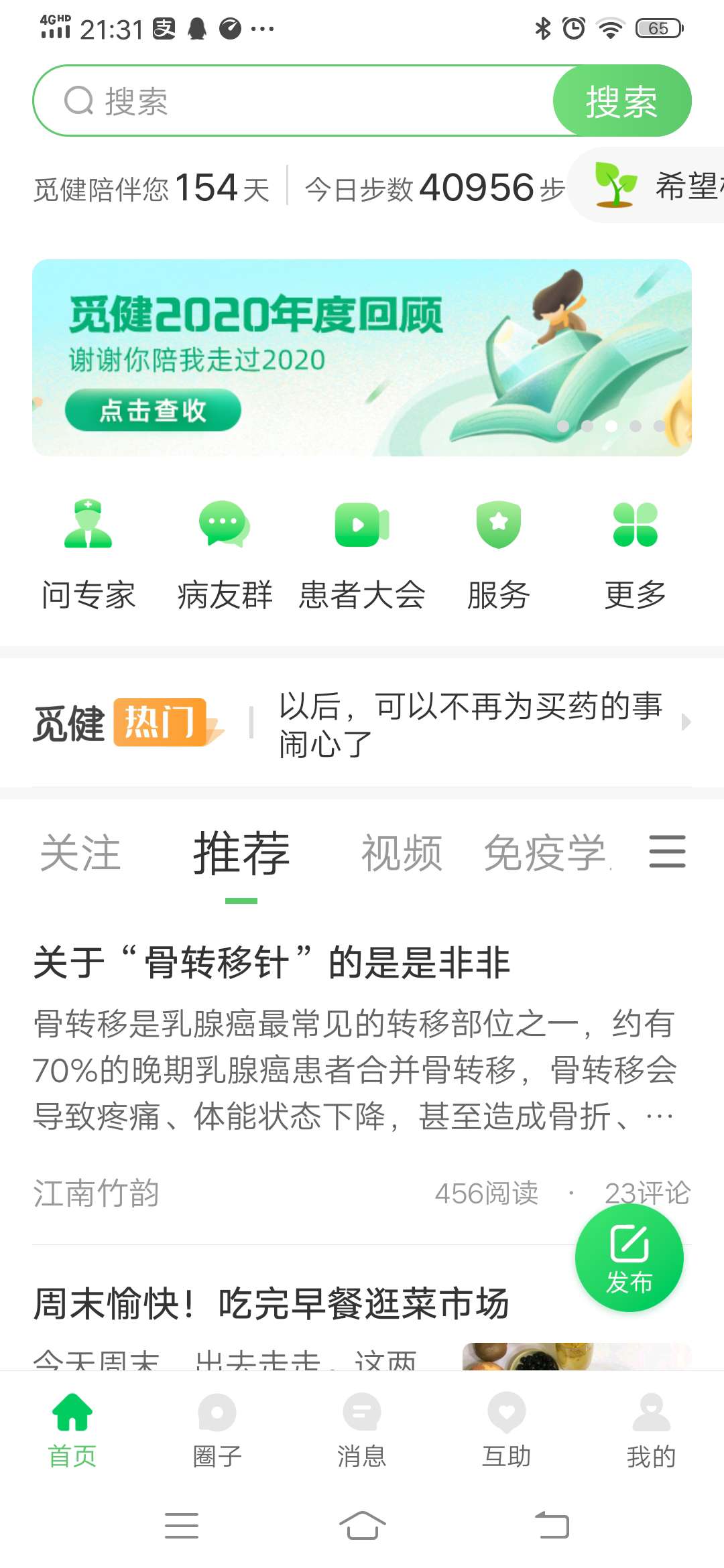This screenshot has width=724, height=1568.
Task: Open the 服务 services shield icon
Action: (499, 549)
